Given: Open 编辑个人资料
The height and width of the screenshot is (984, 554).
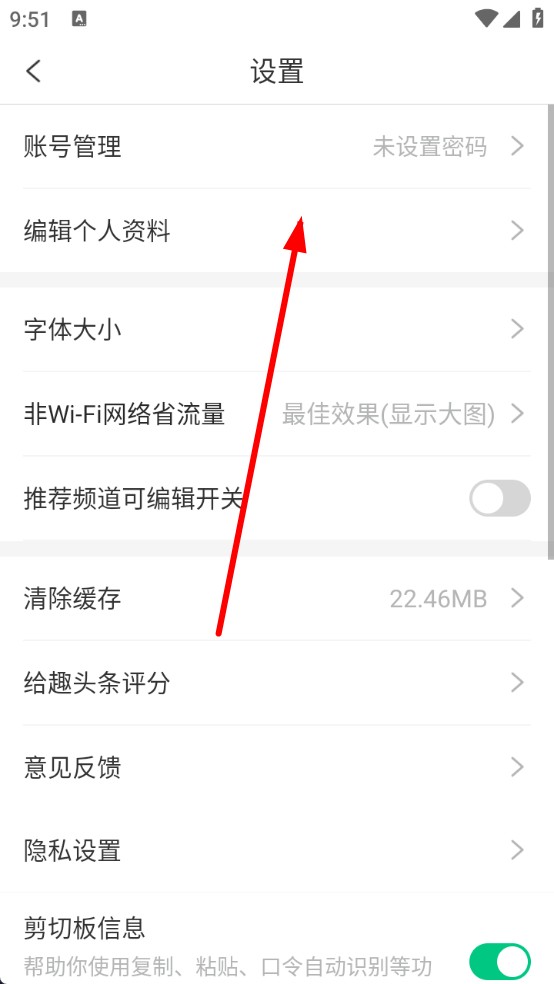Looking at the screenshot, I should tap(277, 231).
